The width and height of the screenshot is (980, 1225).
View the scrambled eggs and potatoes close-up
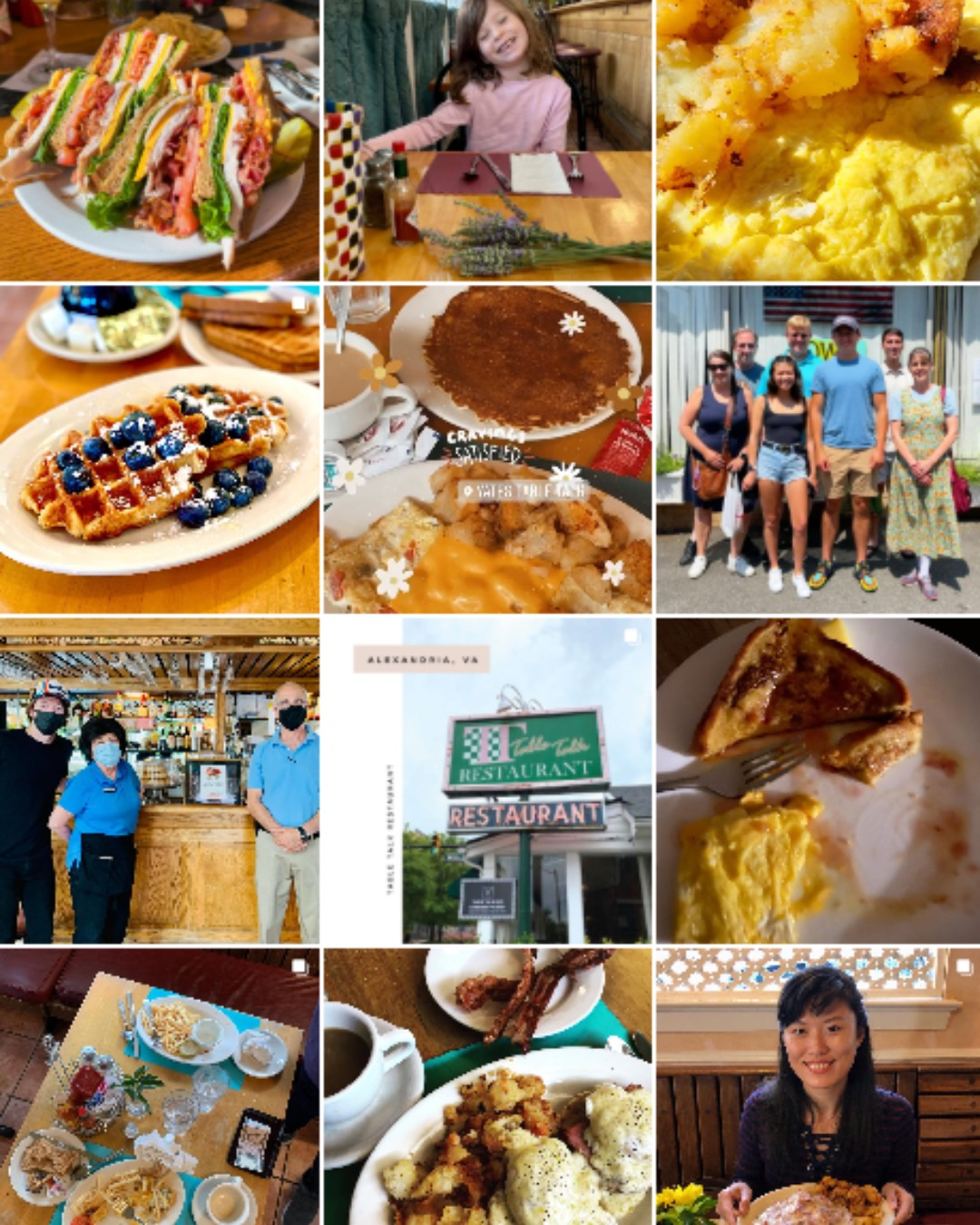click(x=818, y=140)
